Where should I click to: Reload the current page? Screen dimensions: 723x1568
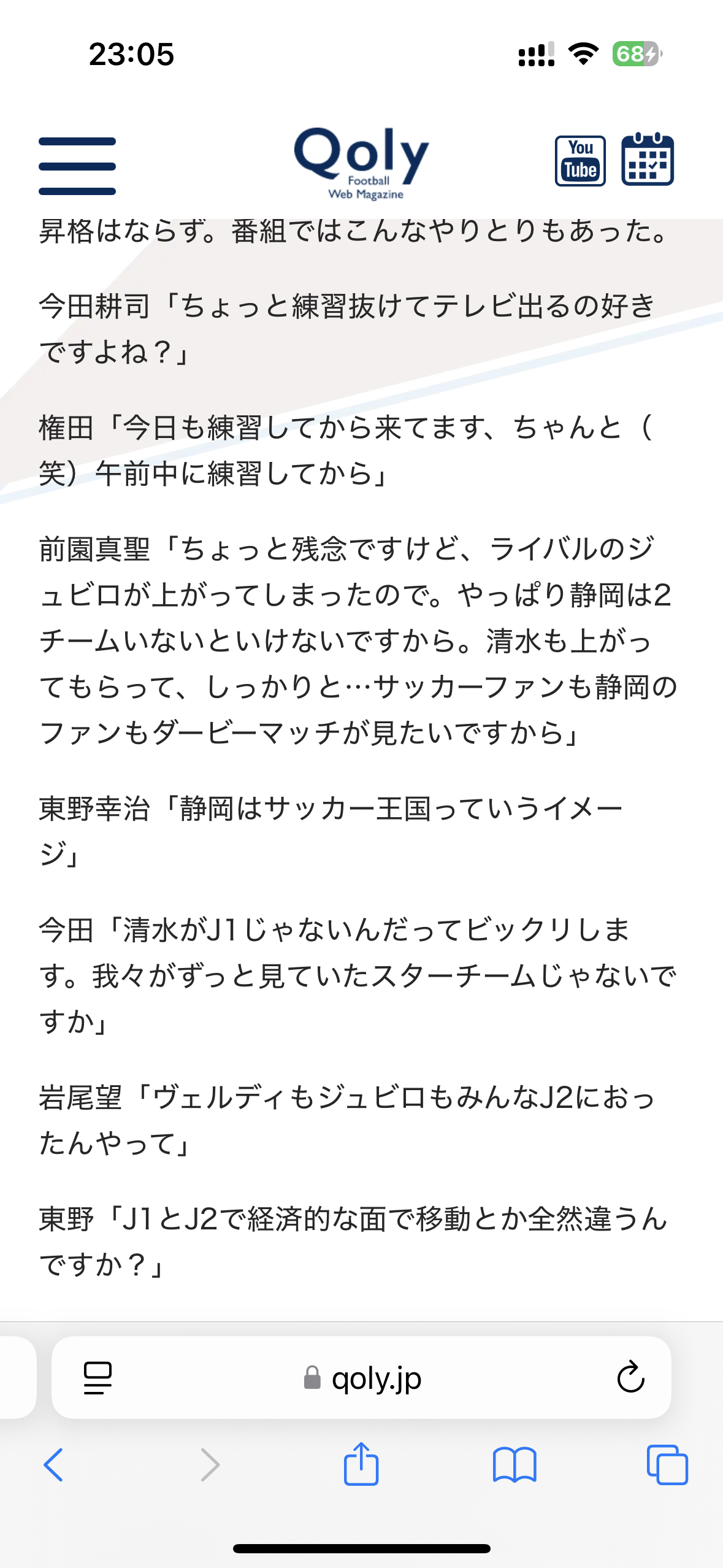tap(630, 1378)
